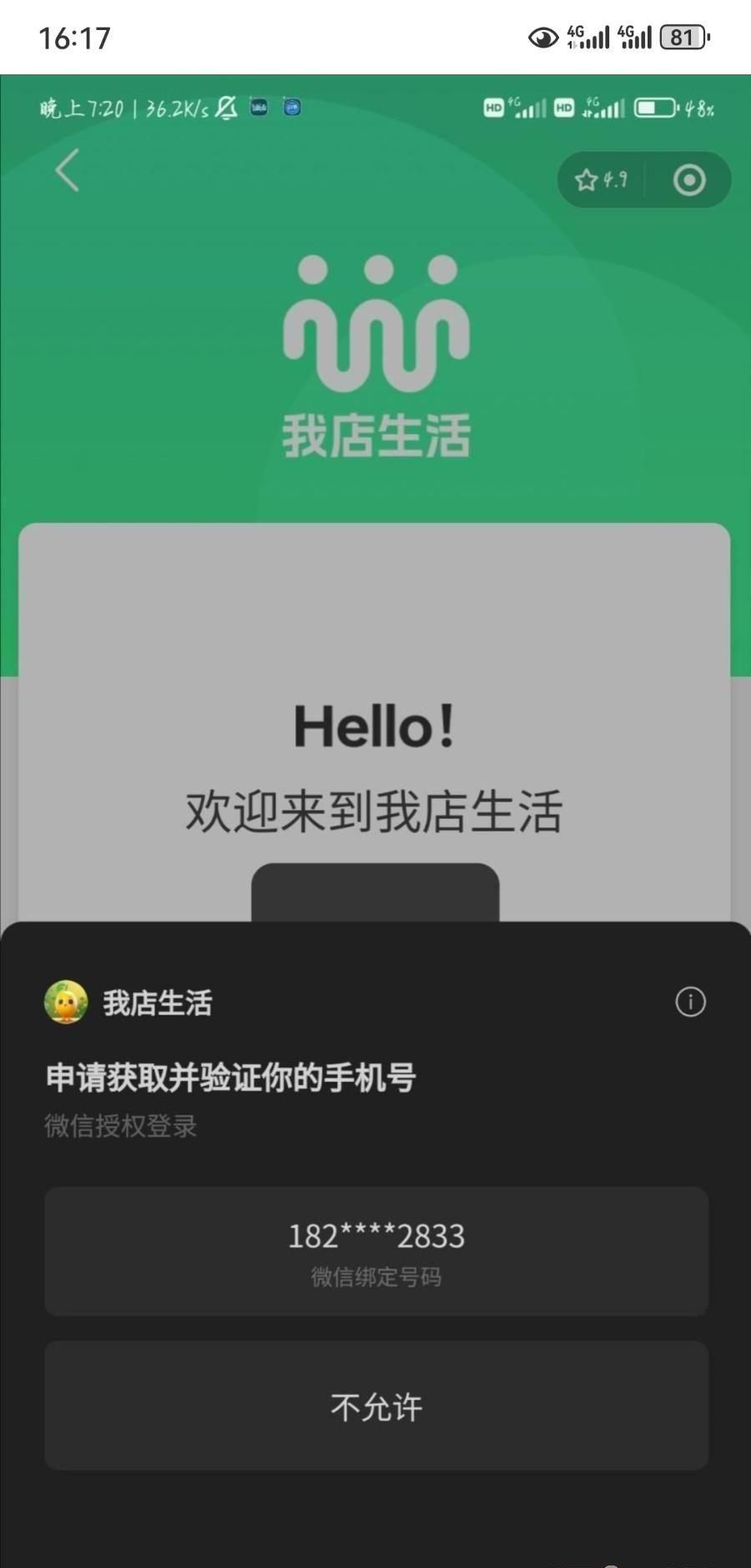Tap 不允许 to deny phone access
This screenshot has width=751, height=1568.
point(375,1407)
